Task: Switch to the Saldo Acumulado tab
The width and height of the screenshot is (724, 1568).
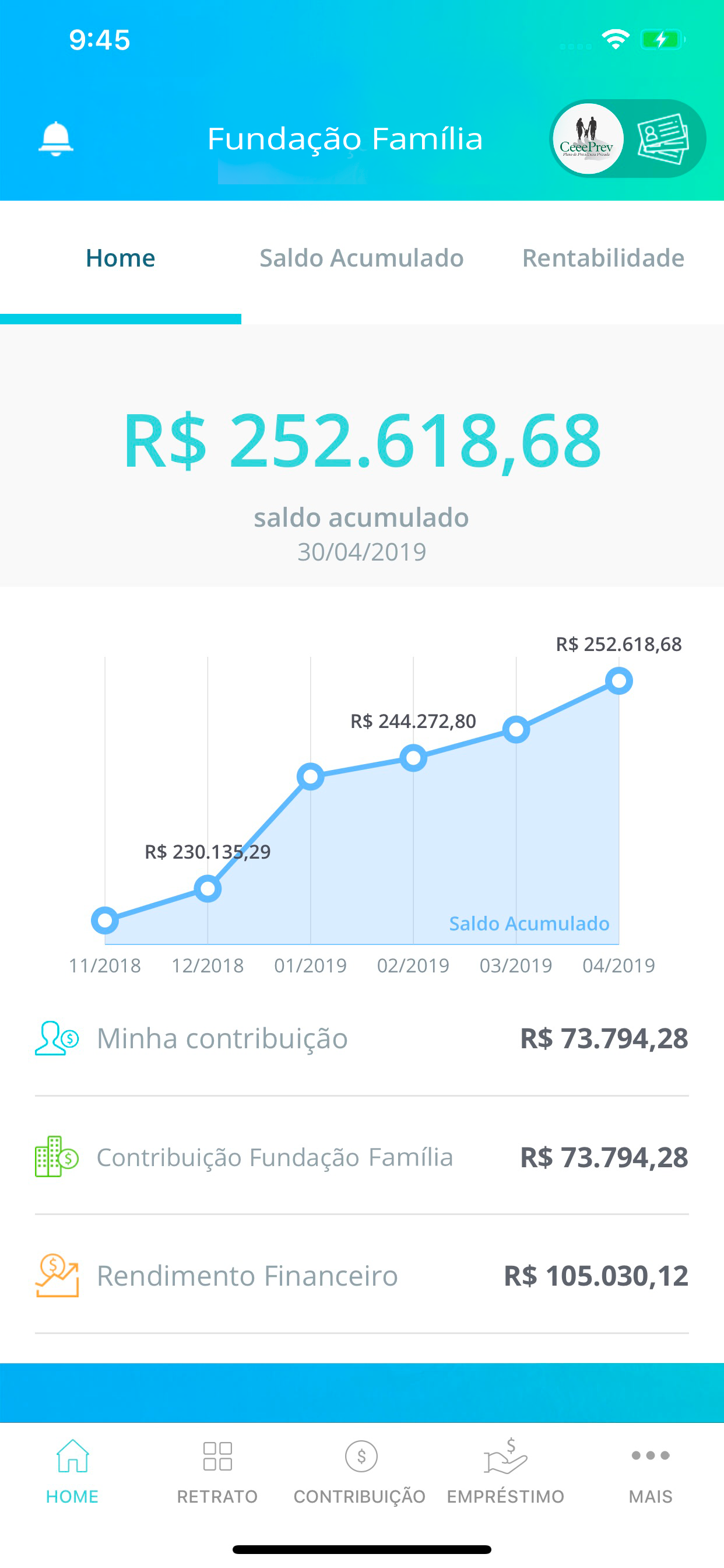Action: [x=361, y=257]
